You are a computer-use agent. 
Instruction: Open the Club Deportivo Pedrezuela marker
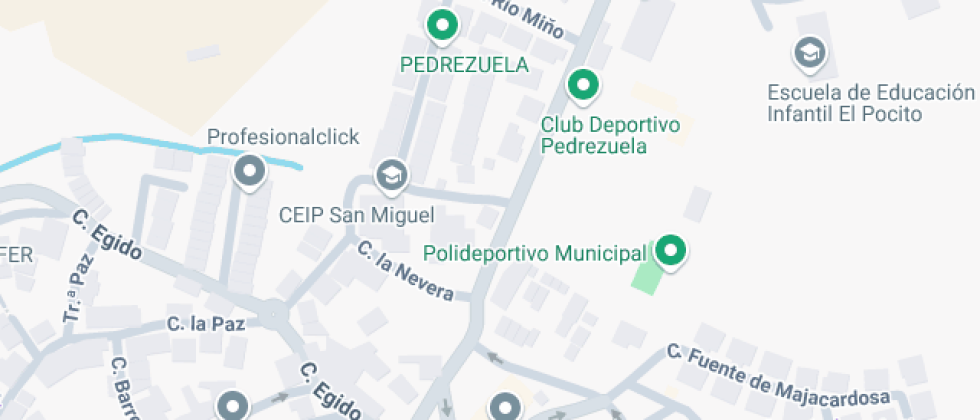(x=583, y=86)
